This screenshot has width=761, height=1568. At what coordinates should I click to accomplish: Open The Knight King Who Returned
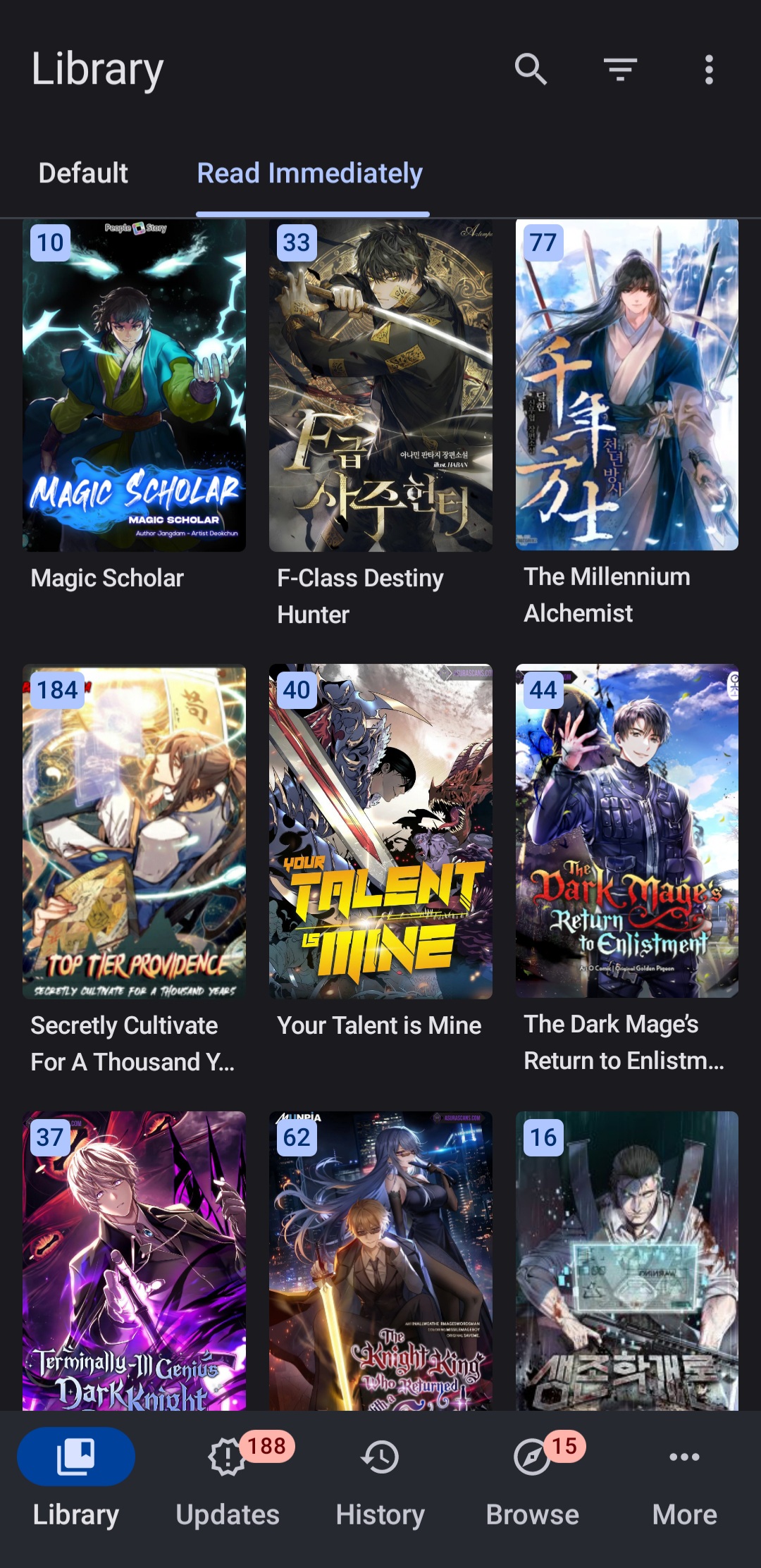pos(380,1261)
